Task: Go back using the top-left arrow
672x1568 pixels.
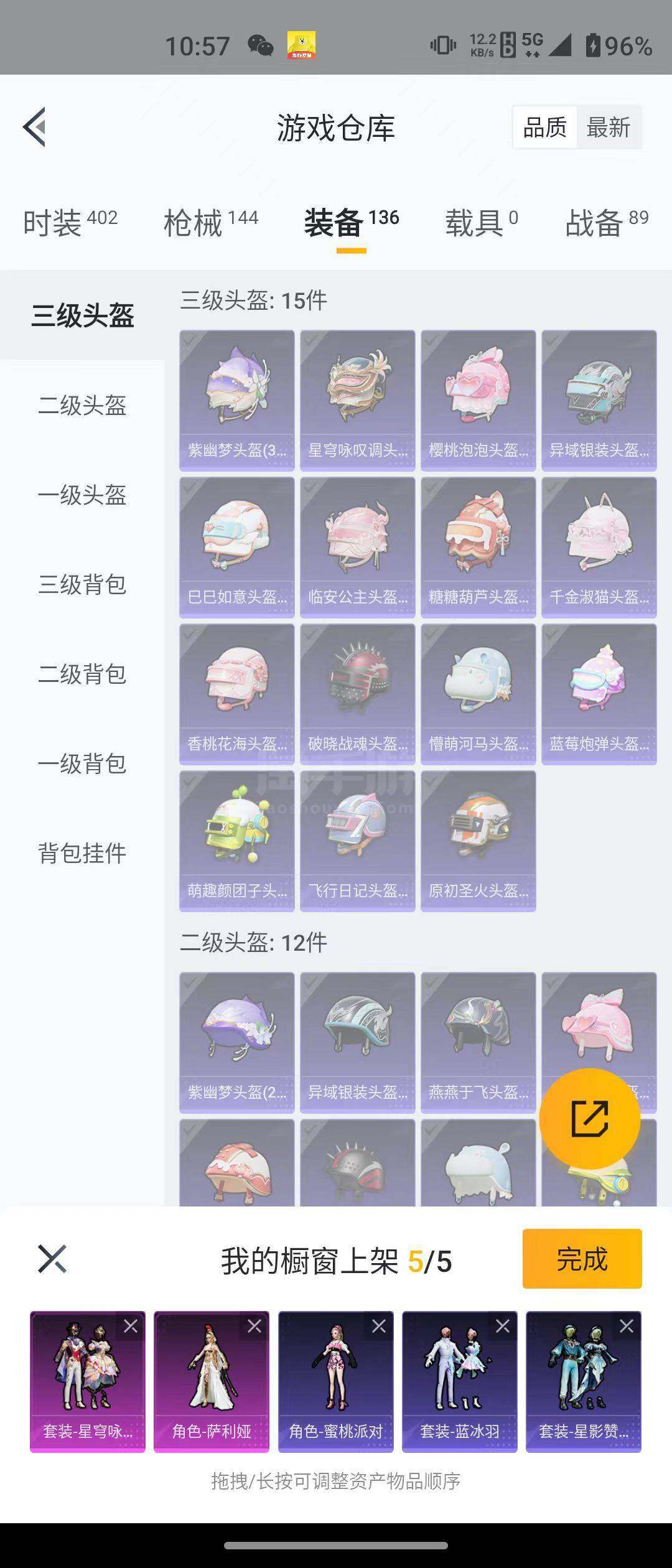Action: 35,127
